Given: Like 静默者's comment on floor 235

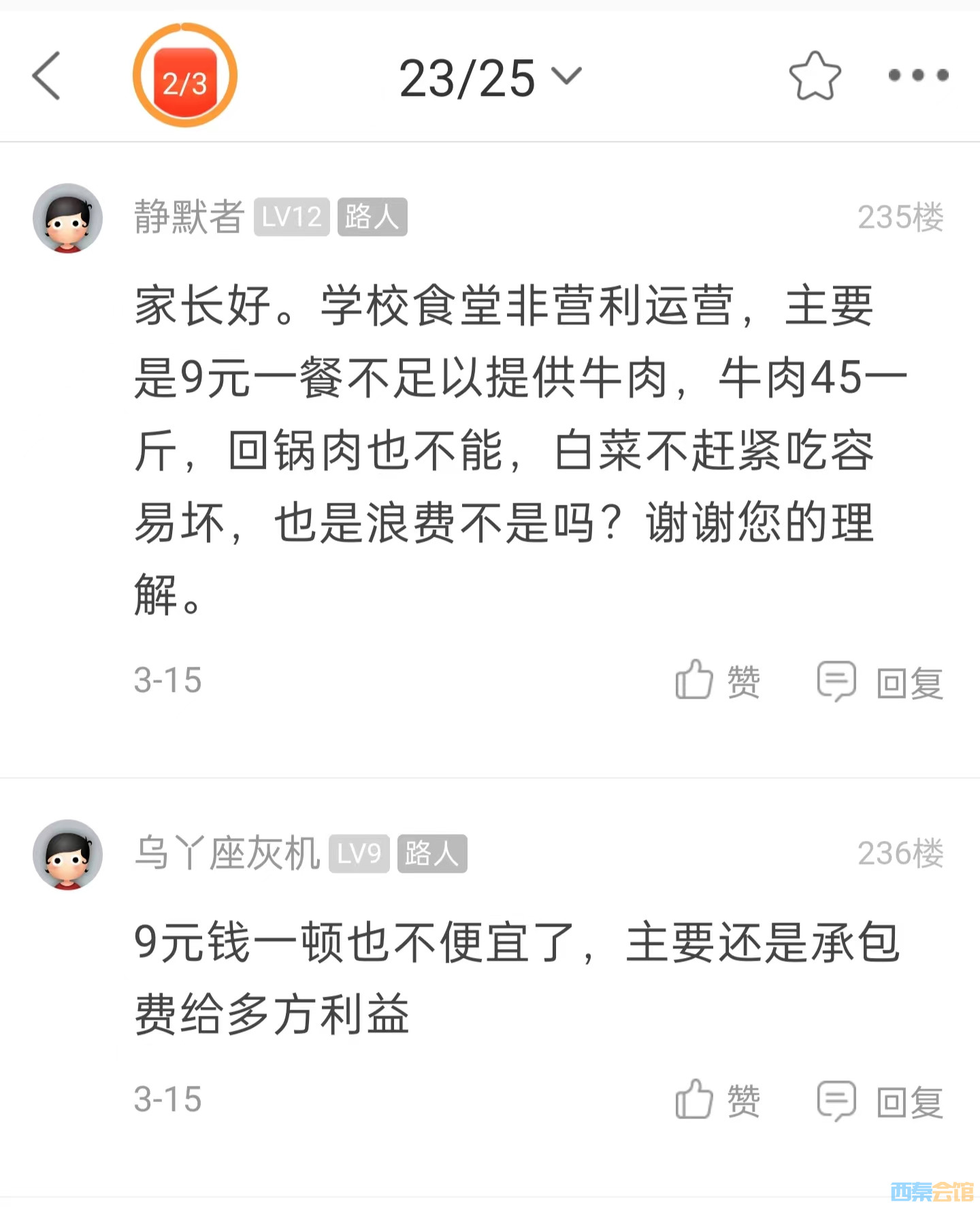Looking at the screenshot, I should 717,680.
